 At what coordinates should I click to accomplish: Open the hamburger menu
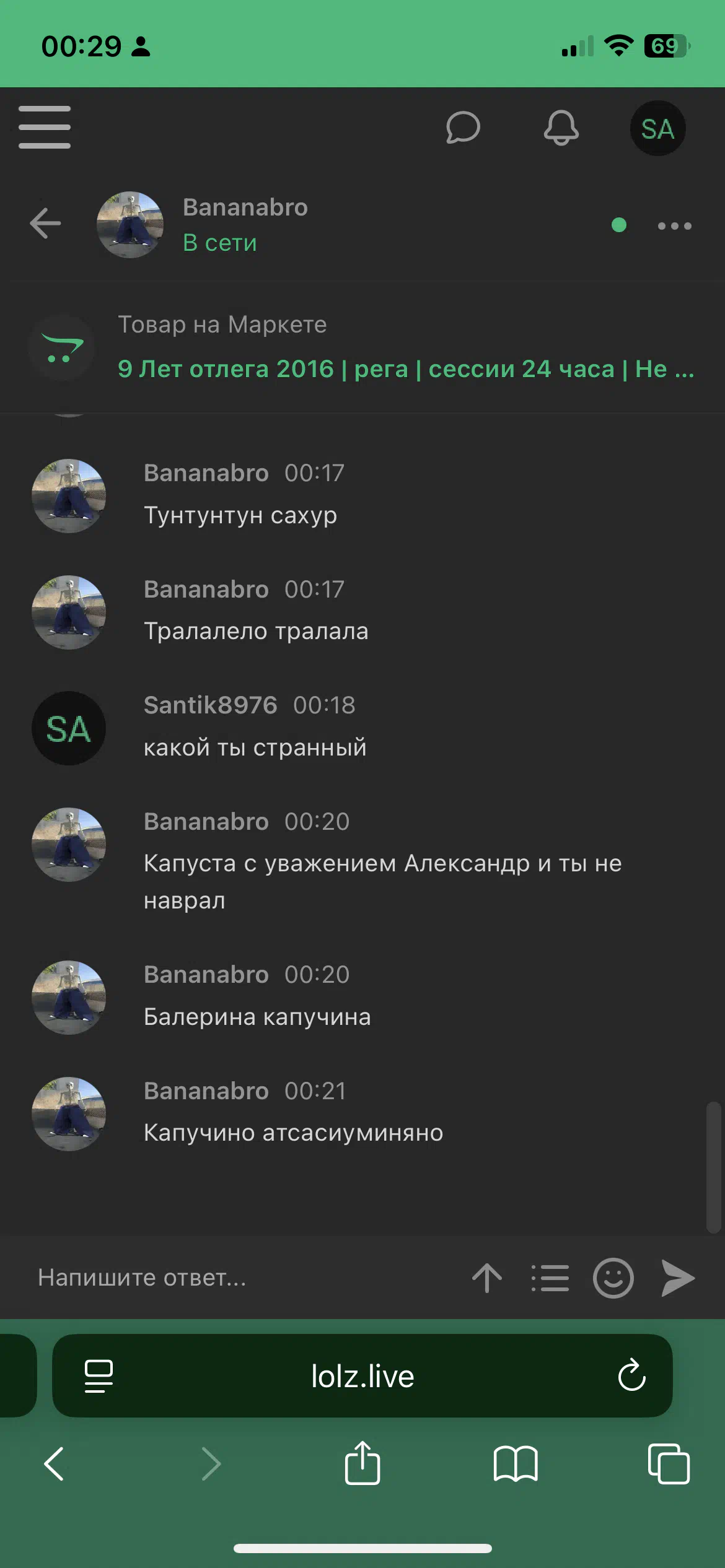pos(45,128)
